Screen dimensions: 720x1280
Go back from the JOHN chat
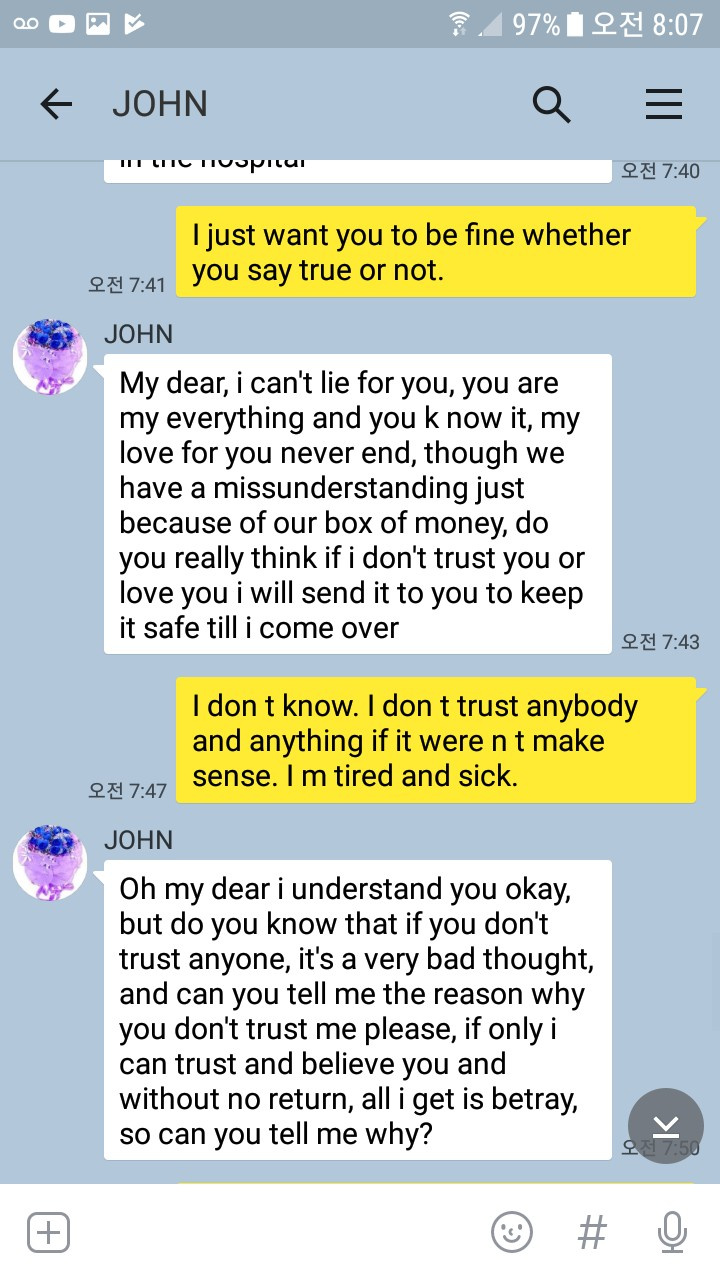(x=56, y=104)
